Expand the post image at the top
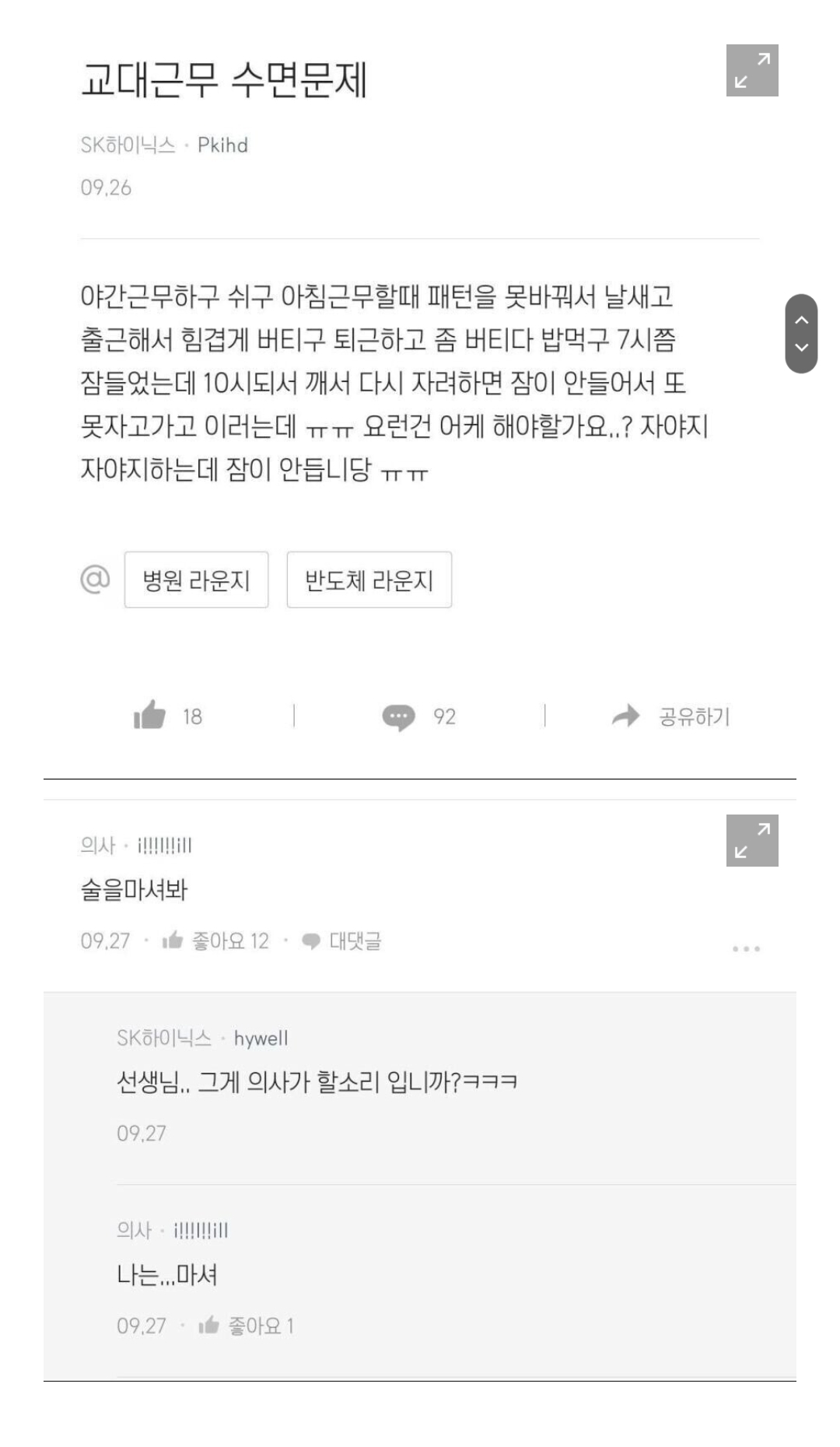The width and height of the screenshot is (840, 1447). pos(752,71)
